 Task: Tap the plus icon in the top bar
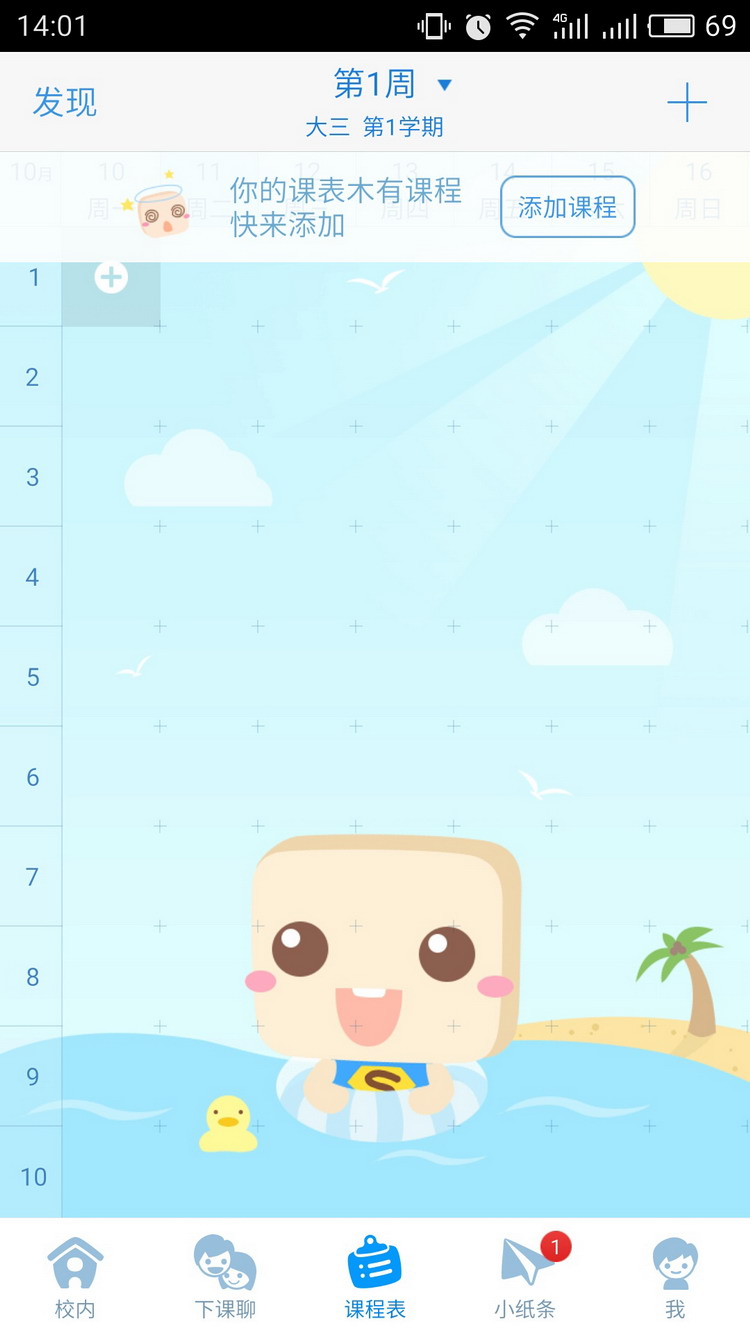tap(687, 103)
